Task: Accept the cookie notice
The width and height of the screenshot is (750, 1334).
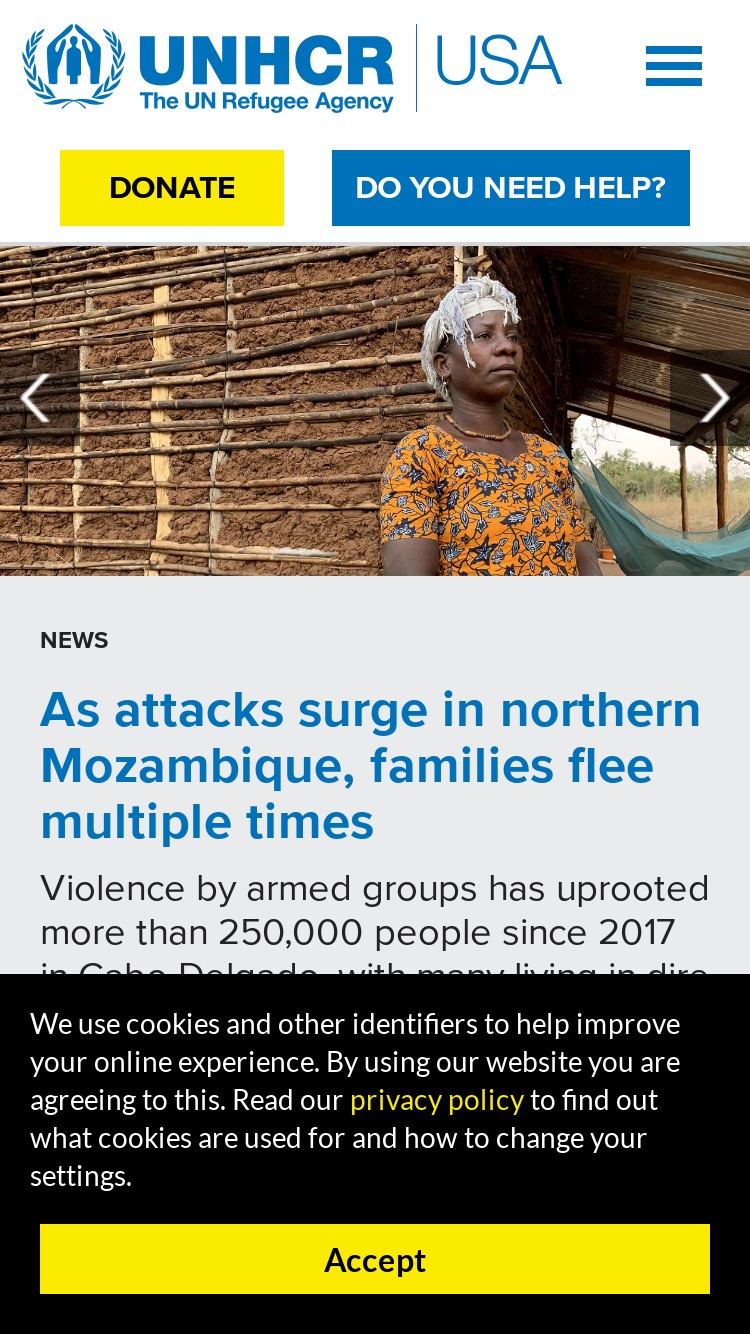Action: click(375, 1259)
